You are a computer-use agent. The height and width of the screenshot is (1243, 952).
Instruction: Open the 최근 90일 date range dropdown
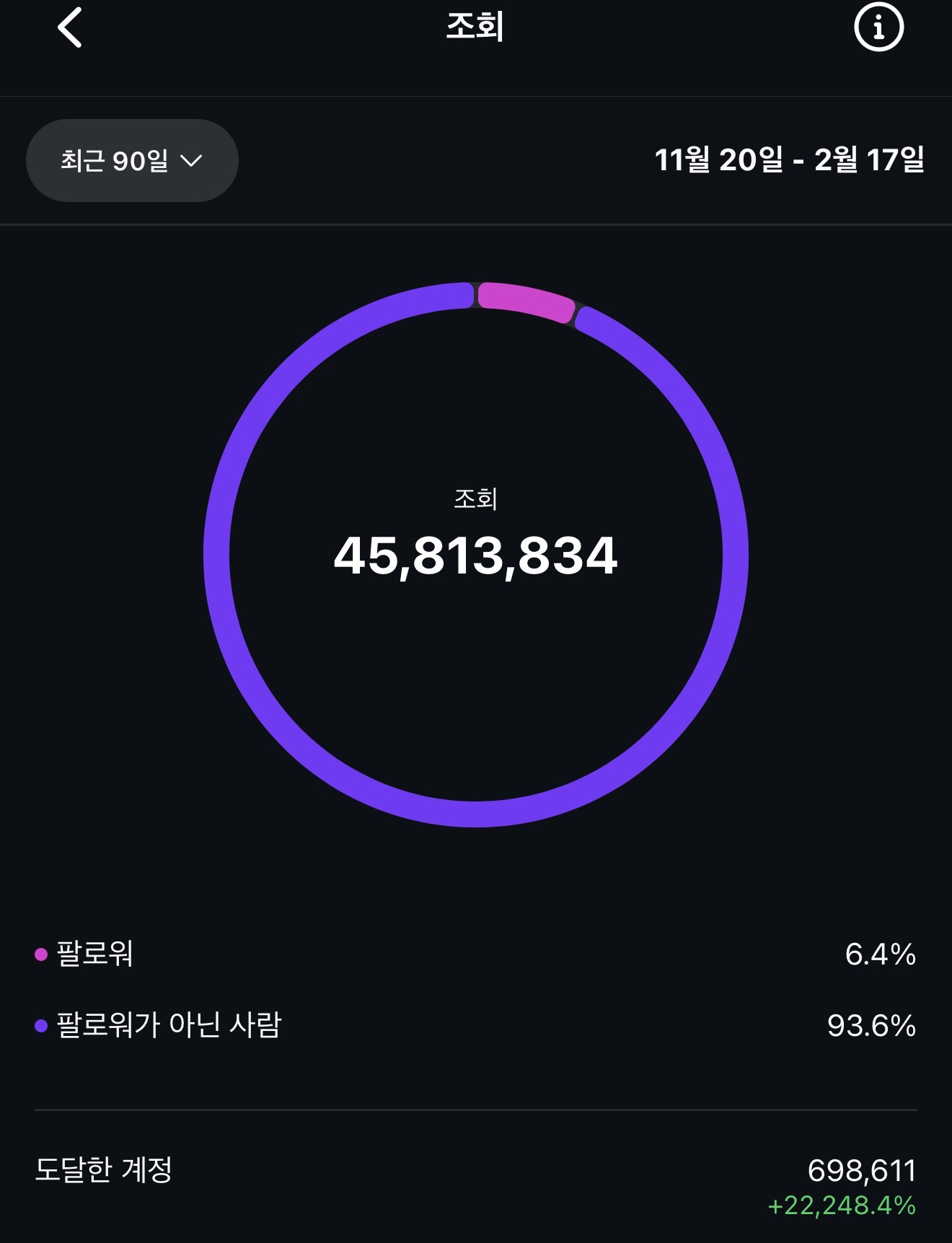[x=132, y=160]
